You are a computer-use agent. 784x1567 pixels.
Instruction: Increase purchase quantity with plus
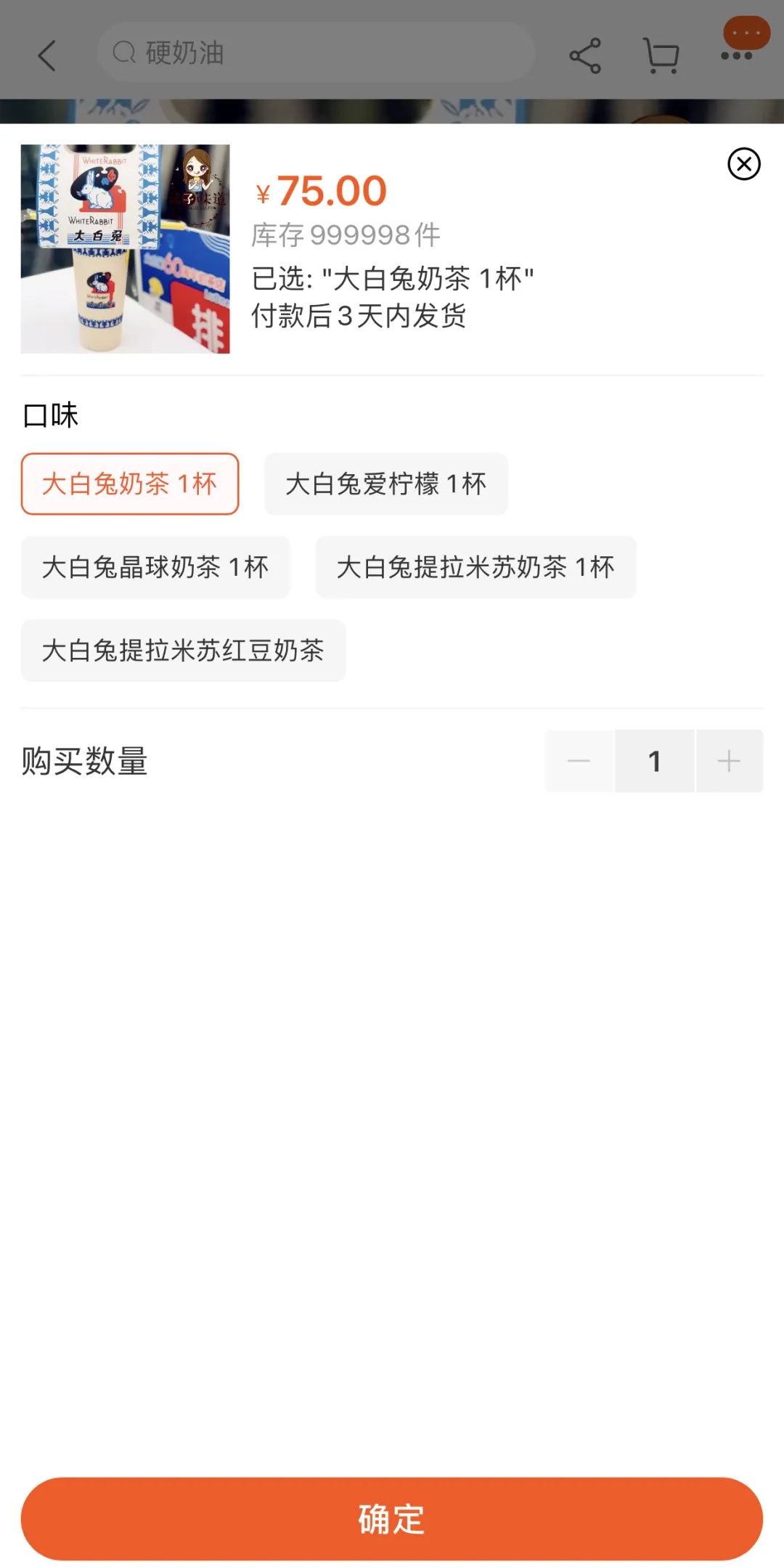click(x=729, y=761)
